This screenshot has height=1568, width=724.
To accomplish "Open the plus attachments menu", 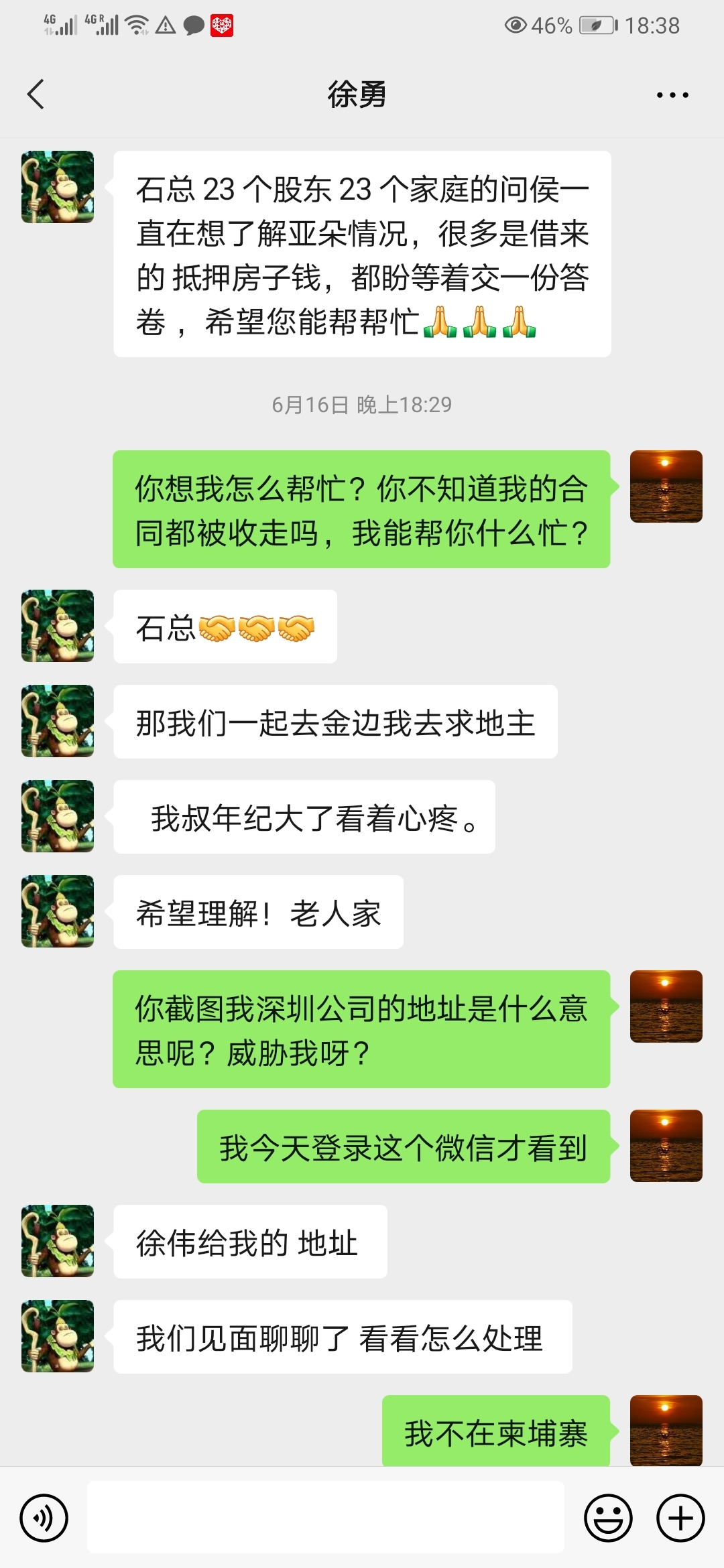I will pyautogui.click(x=680, y=1518).
